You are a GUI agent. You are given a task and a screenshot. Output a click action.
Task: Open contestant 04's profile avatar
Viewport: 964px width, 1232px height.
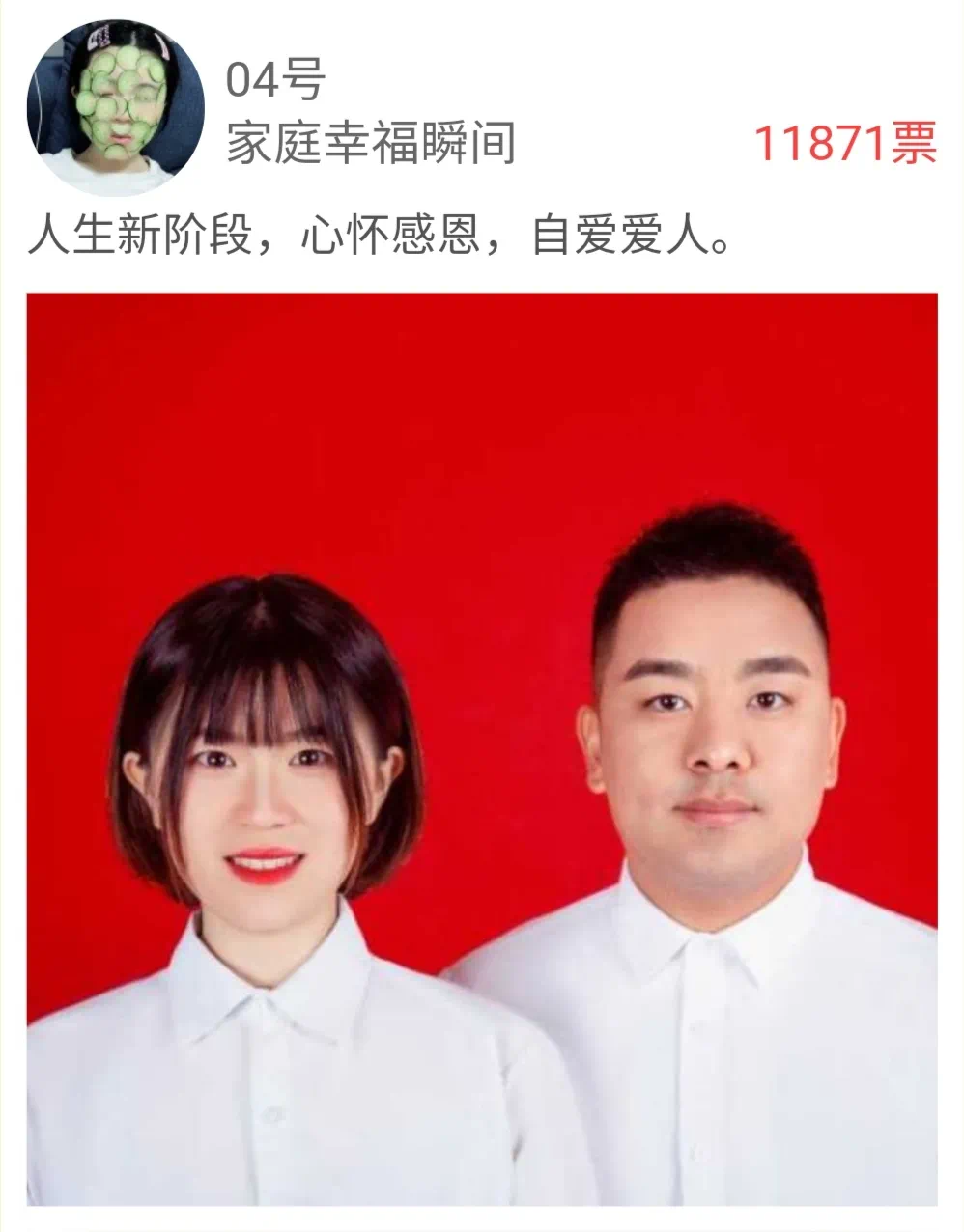click(x=115, y=108)
